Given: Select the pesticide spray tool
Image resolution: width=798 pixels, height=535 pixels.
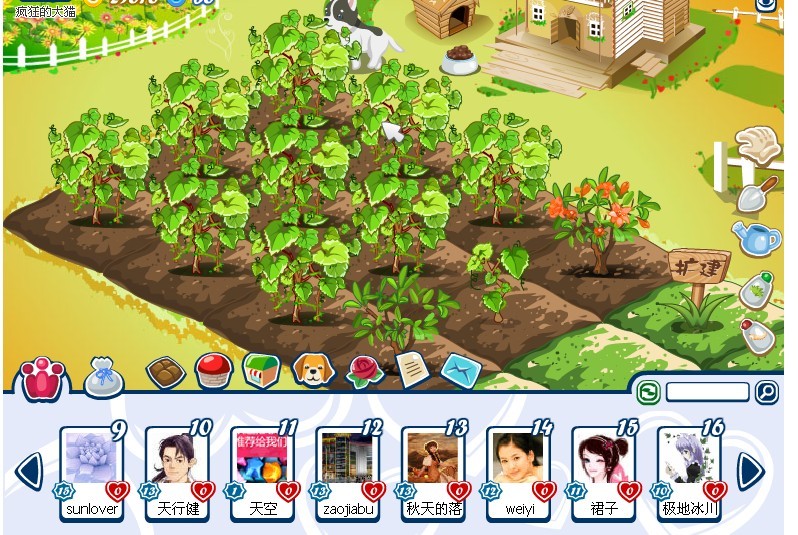Looking at the screenshot, I should (x=757, y=335).
